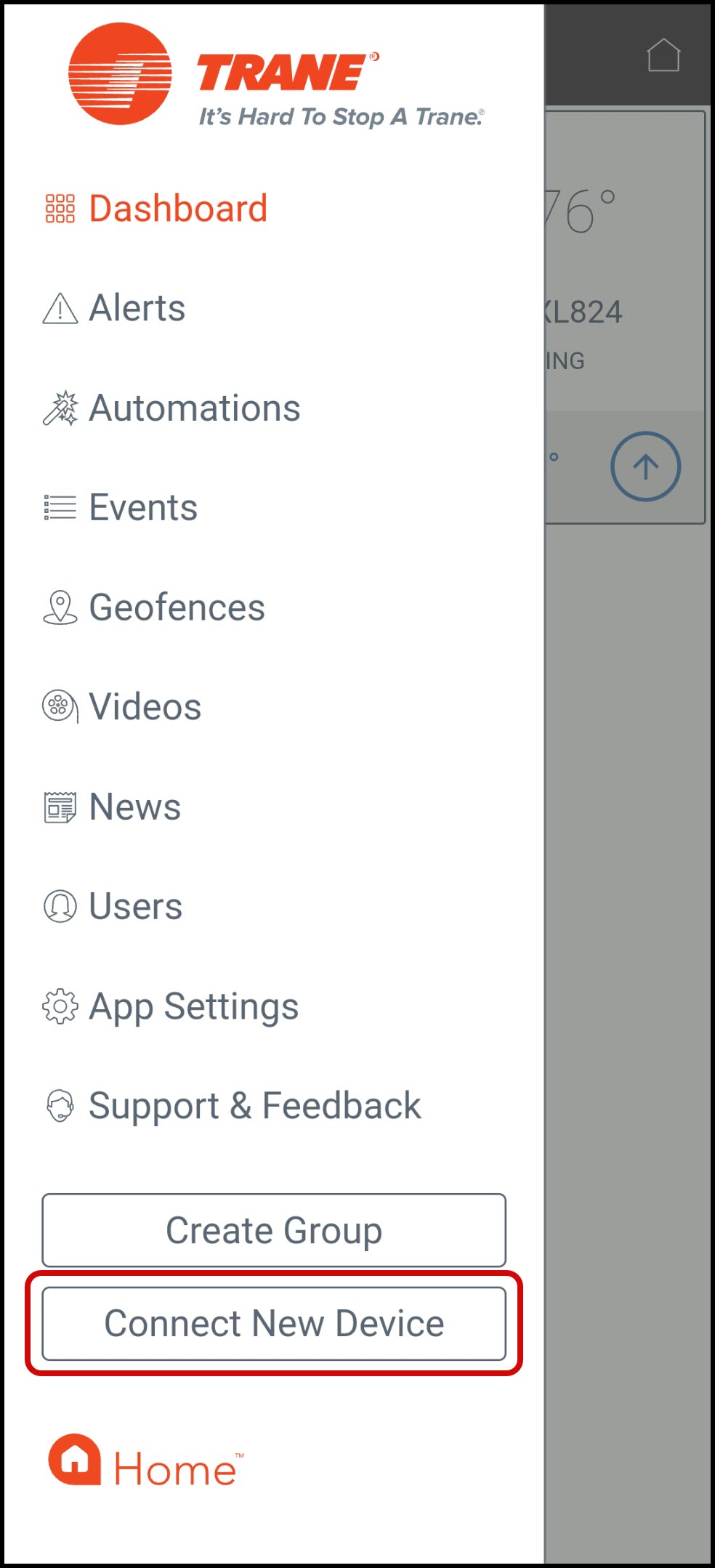Image resolution: width=715 pixels, height=1568 pixels.
Task: Tap the home icon in top bar
Action: 663,56
